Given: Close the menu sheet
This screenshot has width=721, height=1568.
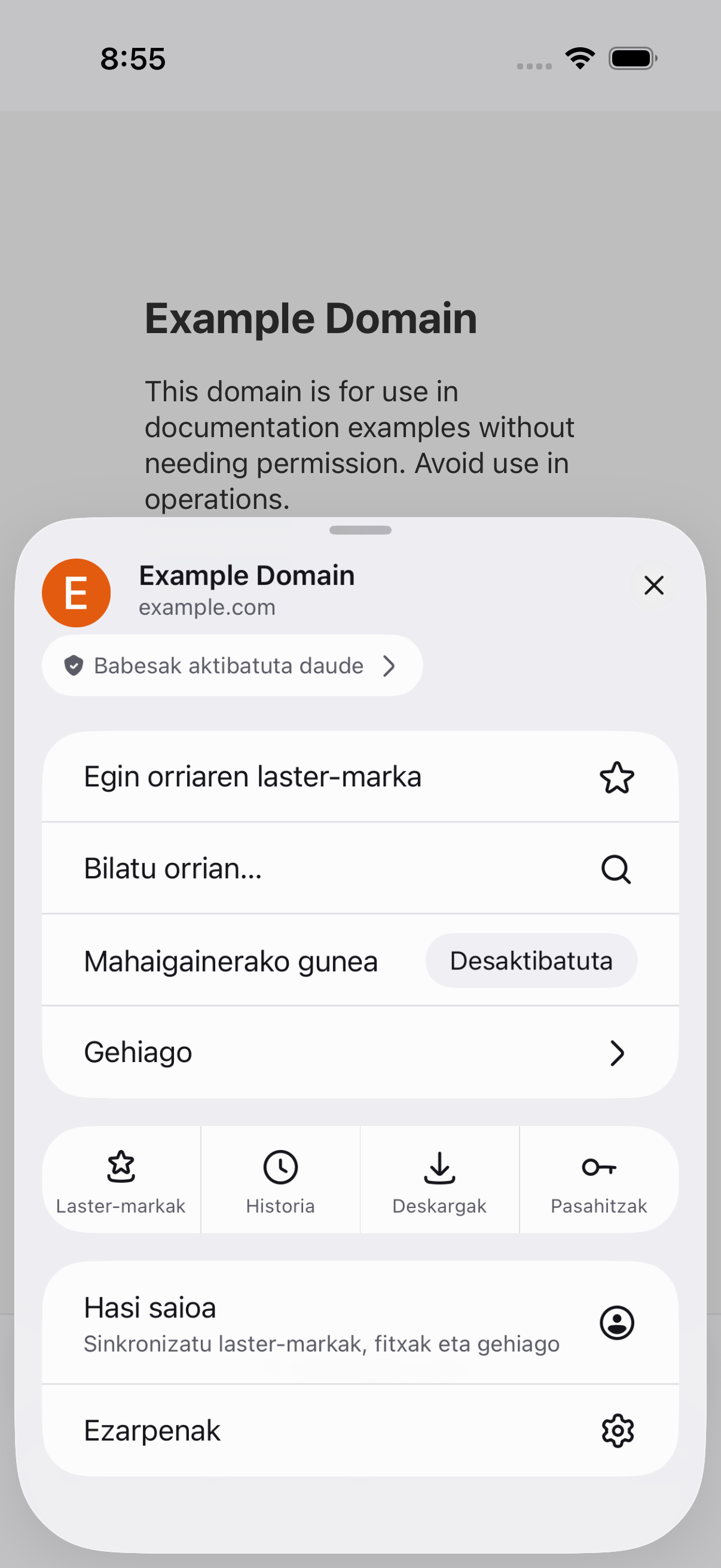Looking at the screenshot, I should click(653, 585).
